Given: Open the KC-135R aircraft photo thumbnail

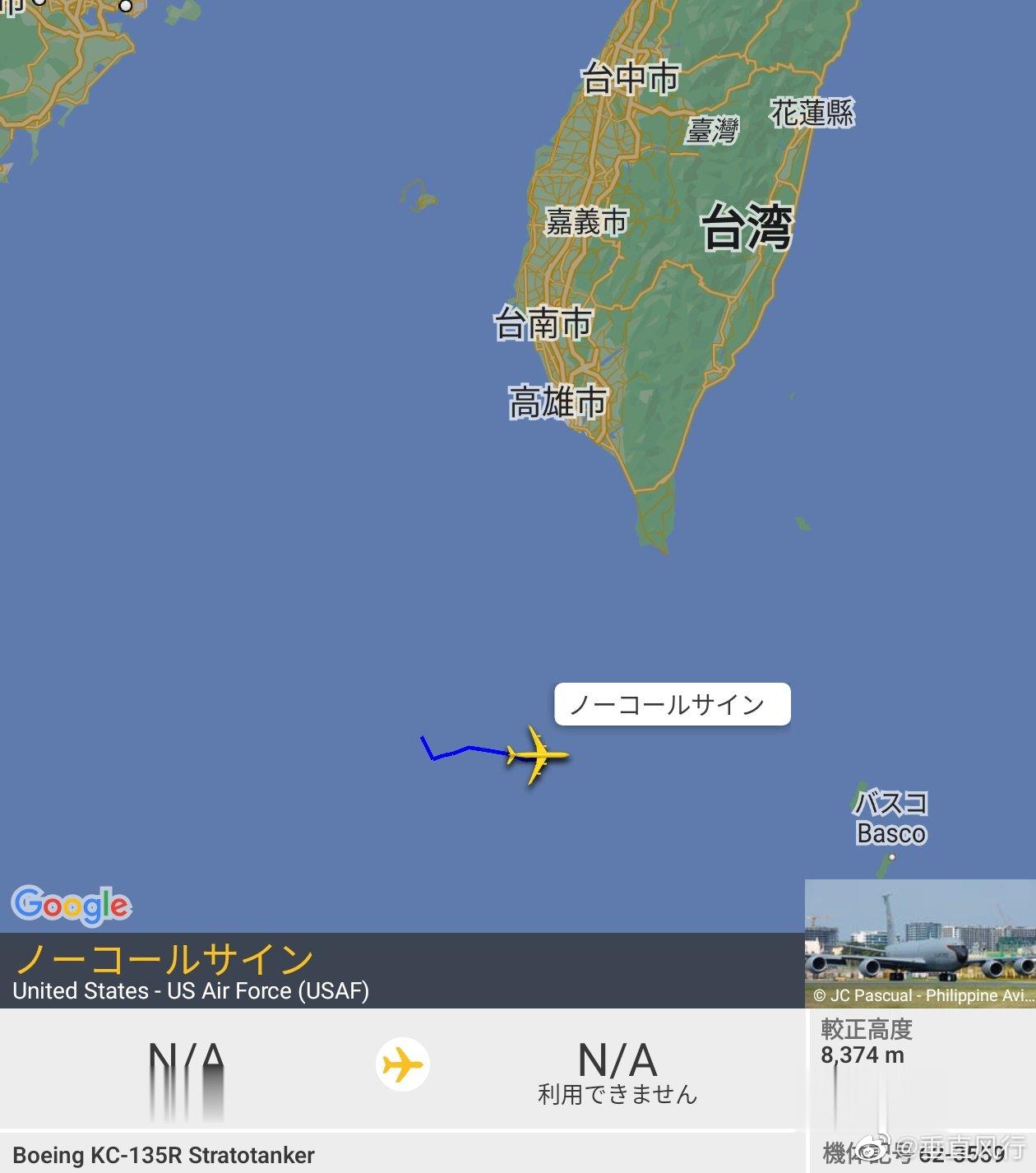Looking at the screenshot, I should [x=919, y=943].
